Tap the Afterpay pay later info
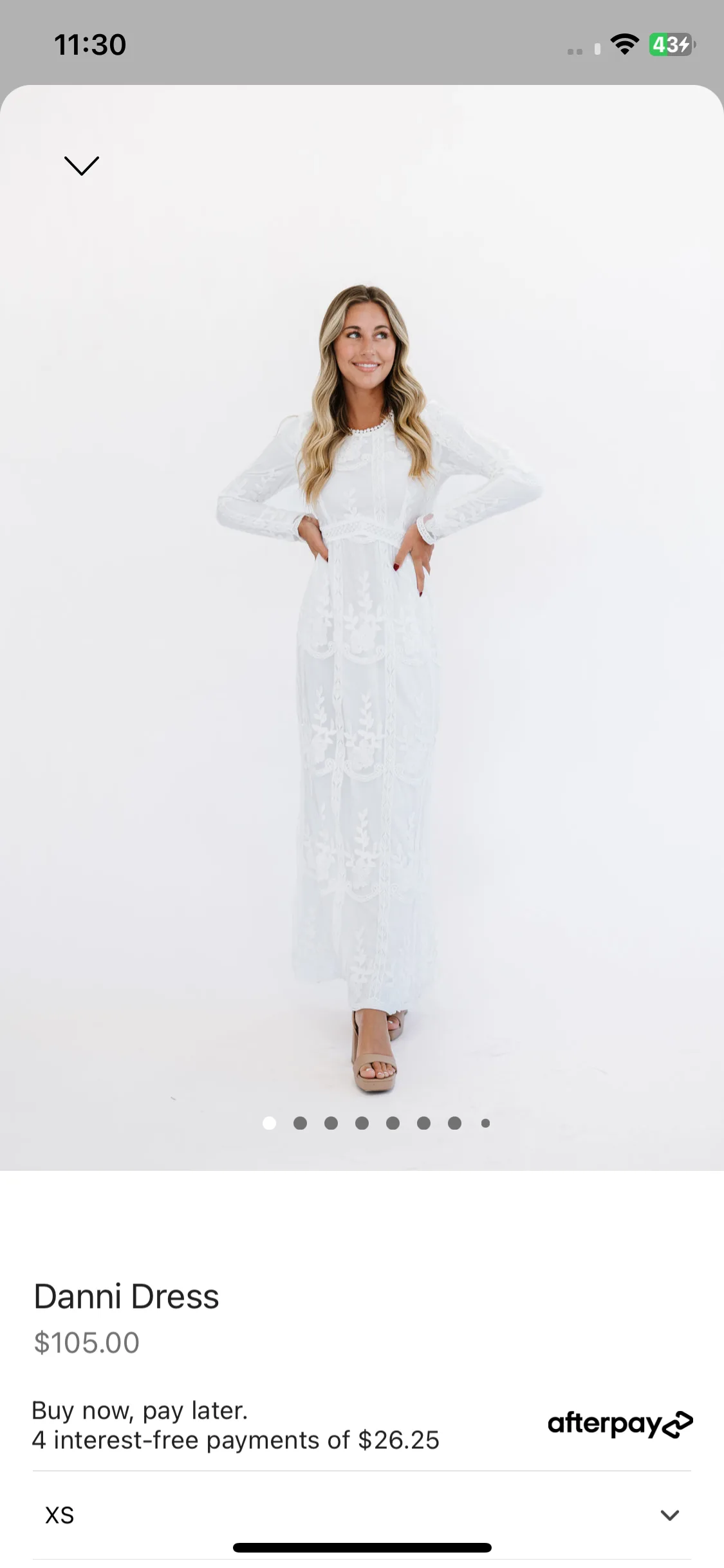The image size is (724, 1568). tap(361, 1425)
